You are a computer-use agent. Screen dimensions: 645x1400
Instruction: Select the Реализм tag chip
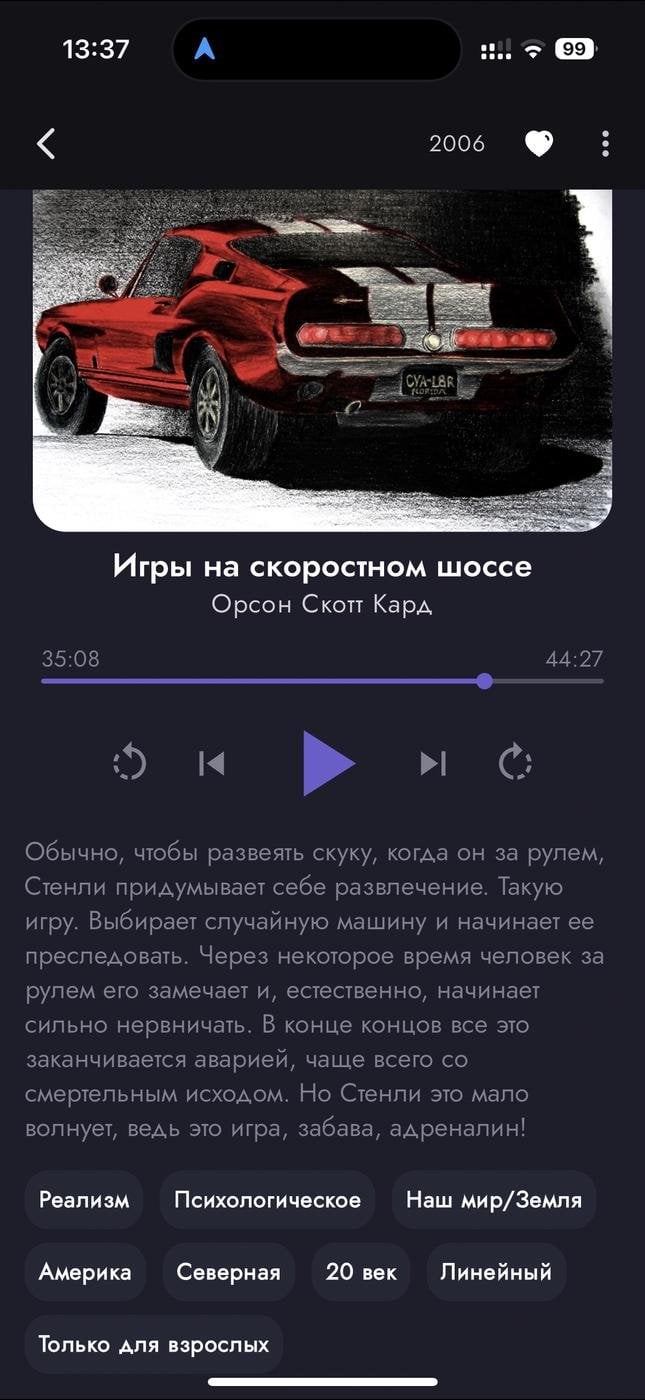(84, 1199)
